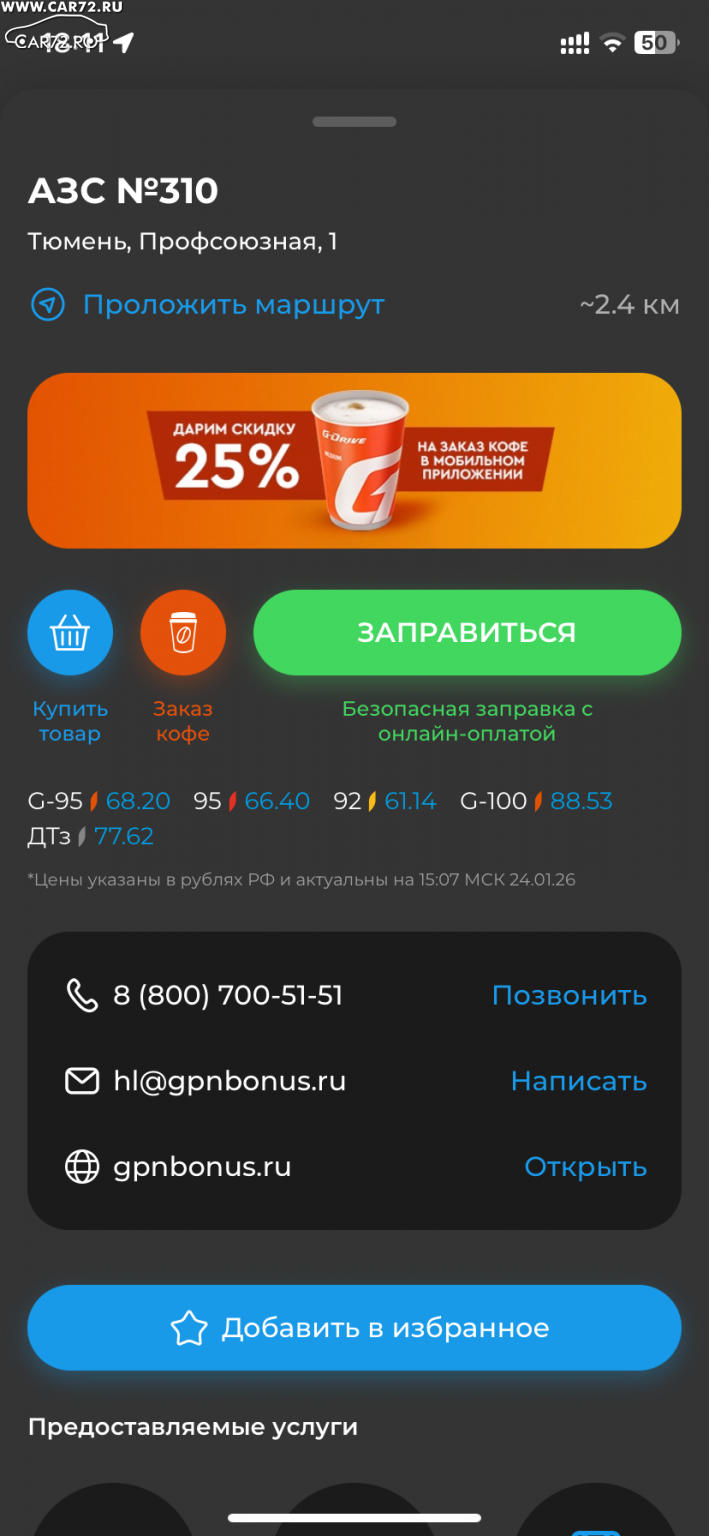Add station with Добавить в избранное
Viewport: 709px width, 1536px height.
[x=354, y=1328]
